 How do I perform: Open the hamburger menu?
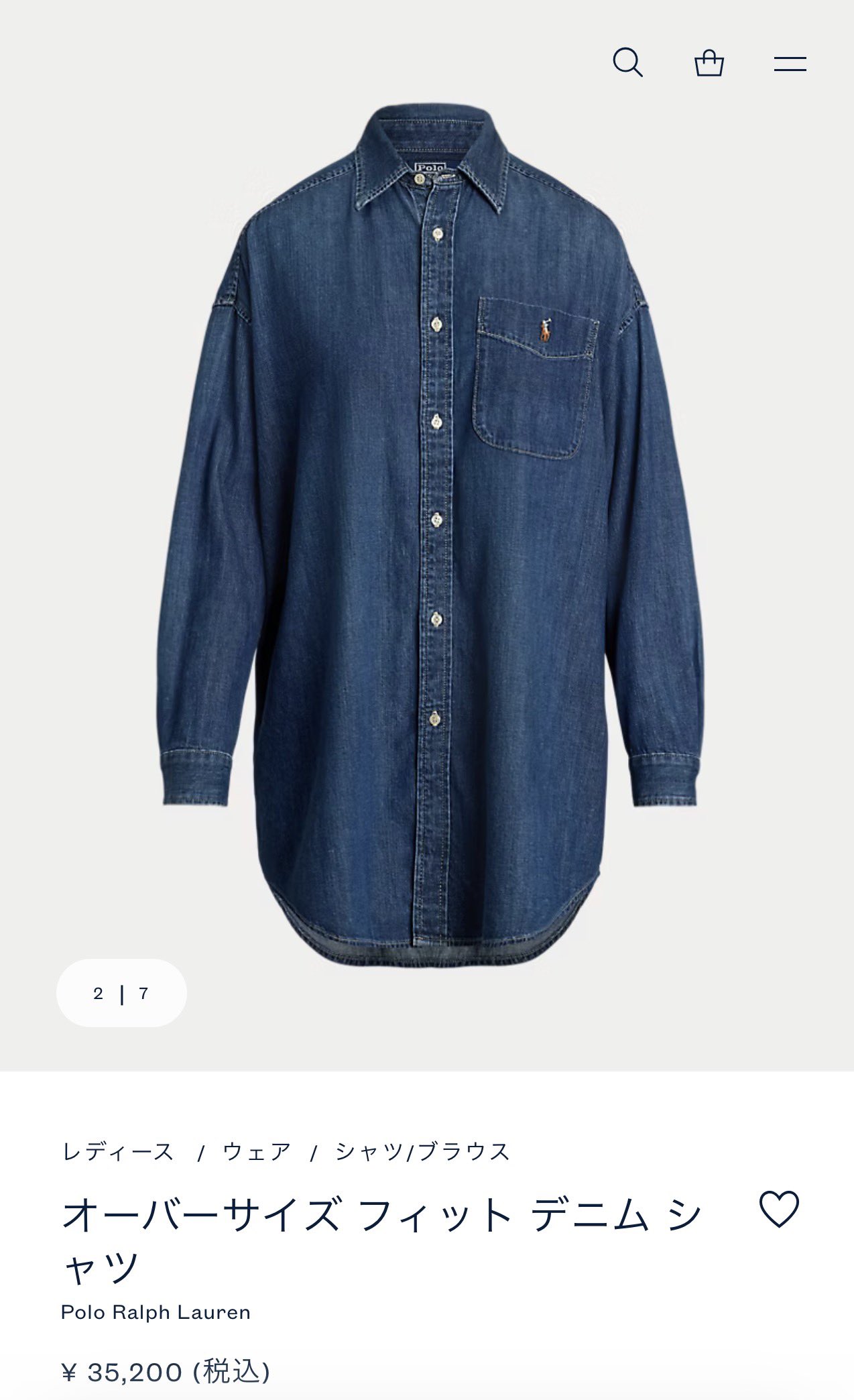790,64
